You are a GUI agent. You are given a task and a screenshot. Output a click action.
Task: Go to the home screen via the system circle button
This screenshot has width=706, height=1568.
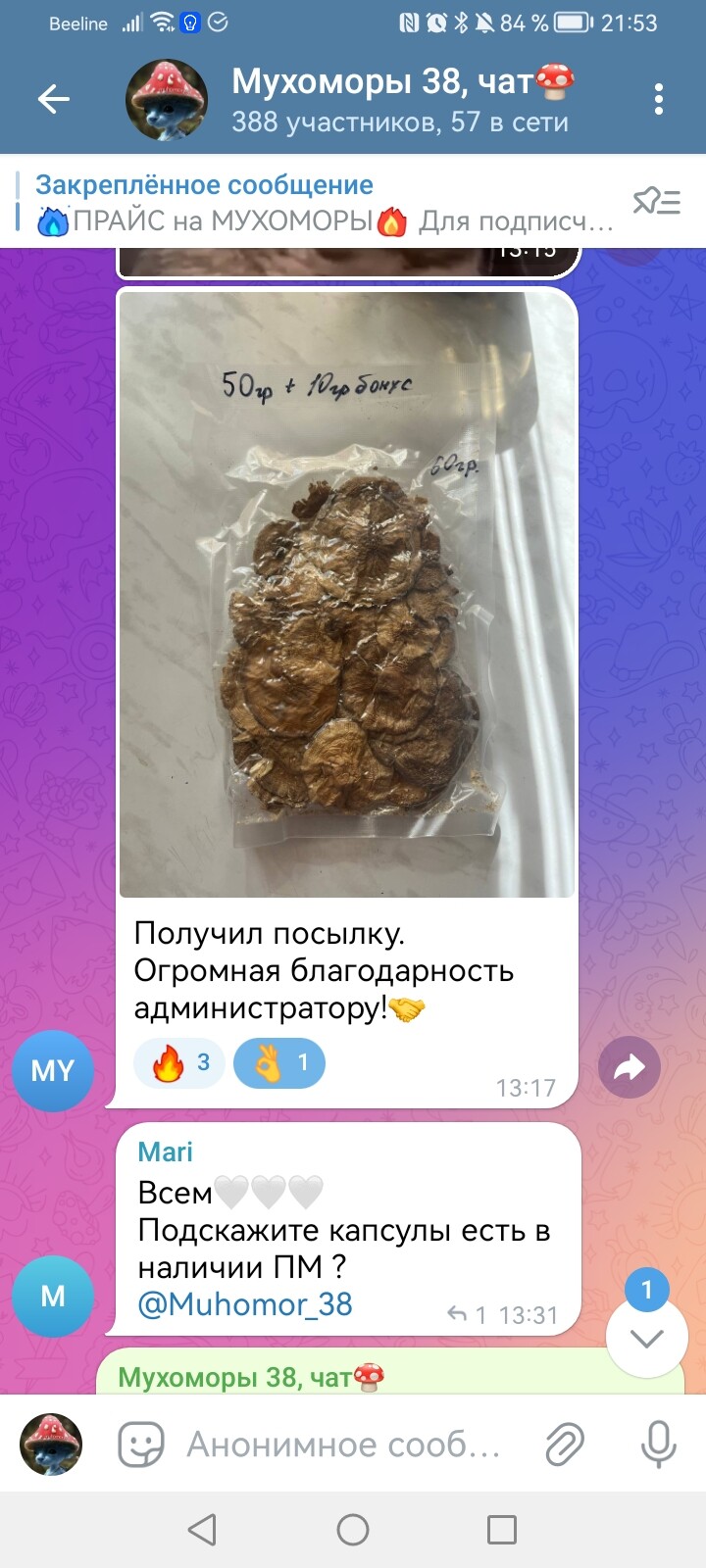point(353,1530)
